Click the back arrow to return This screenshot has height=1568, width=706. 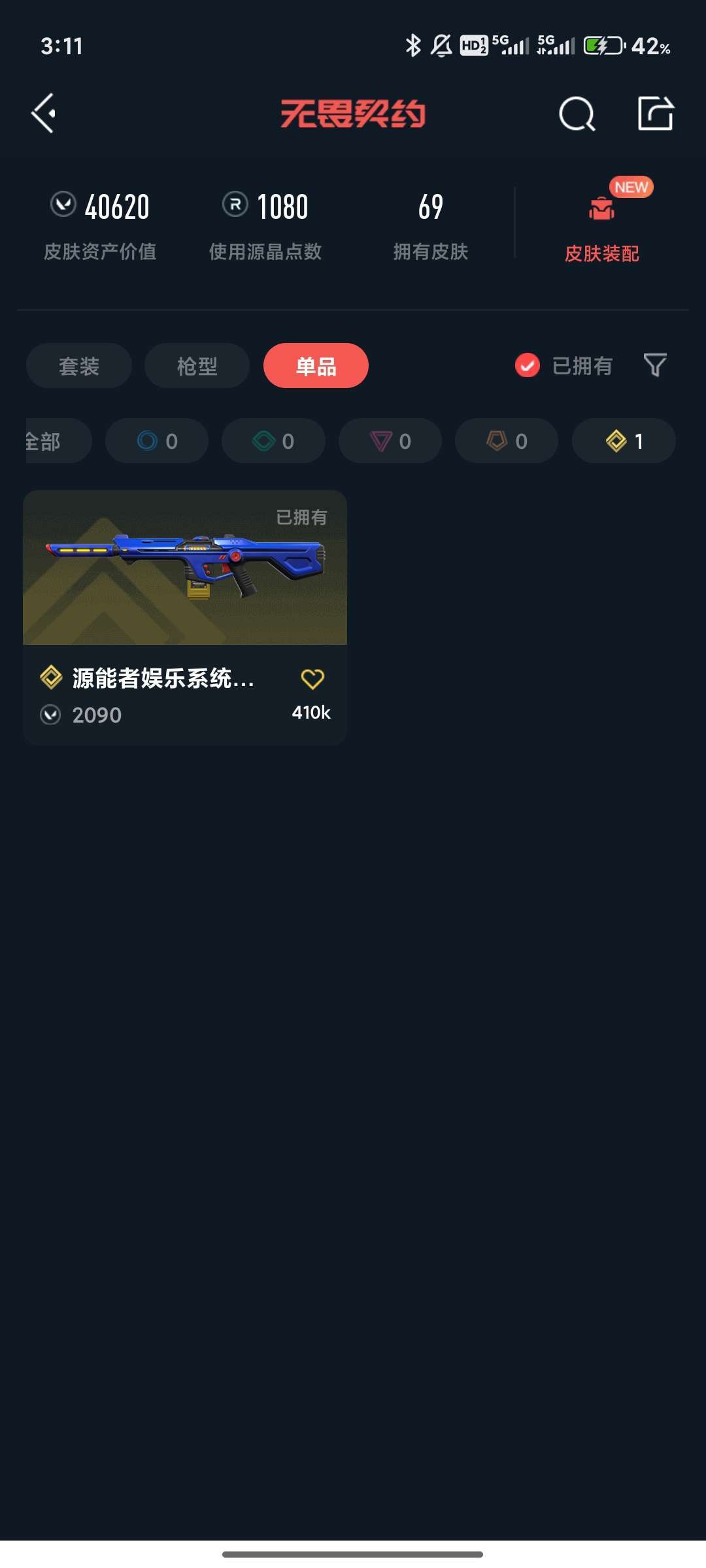pos(43,114)
